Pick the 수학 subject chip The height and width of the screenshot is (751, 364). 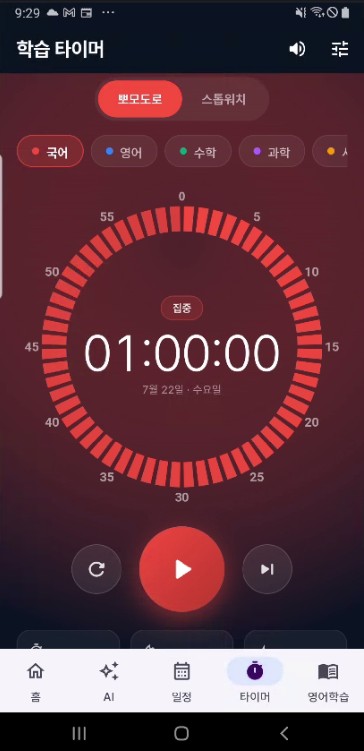[198, 151]
